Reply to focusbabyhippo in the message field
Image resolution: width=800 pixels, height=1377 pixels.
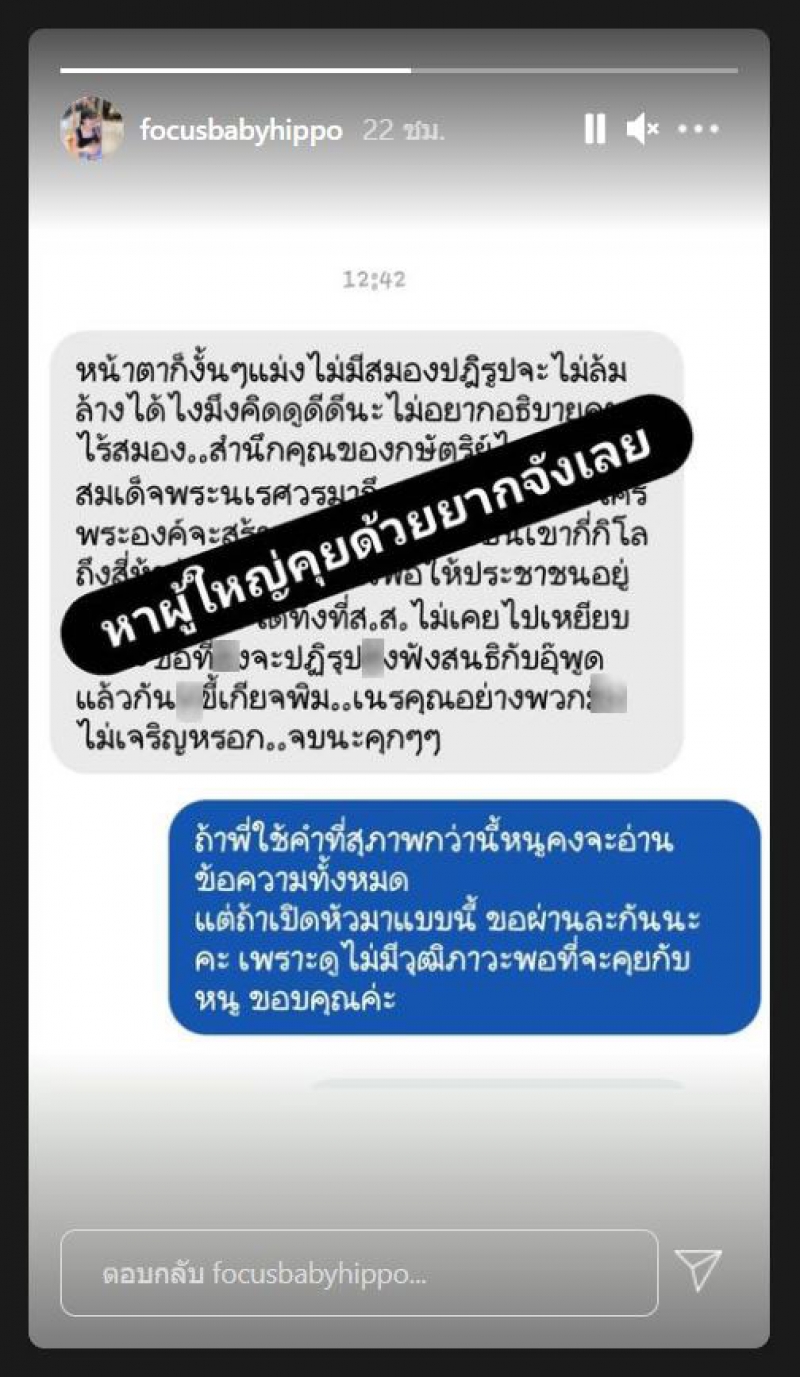(359, 1273)
